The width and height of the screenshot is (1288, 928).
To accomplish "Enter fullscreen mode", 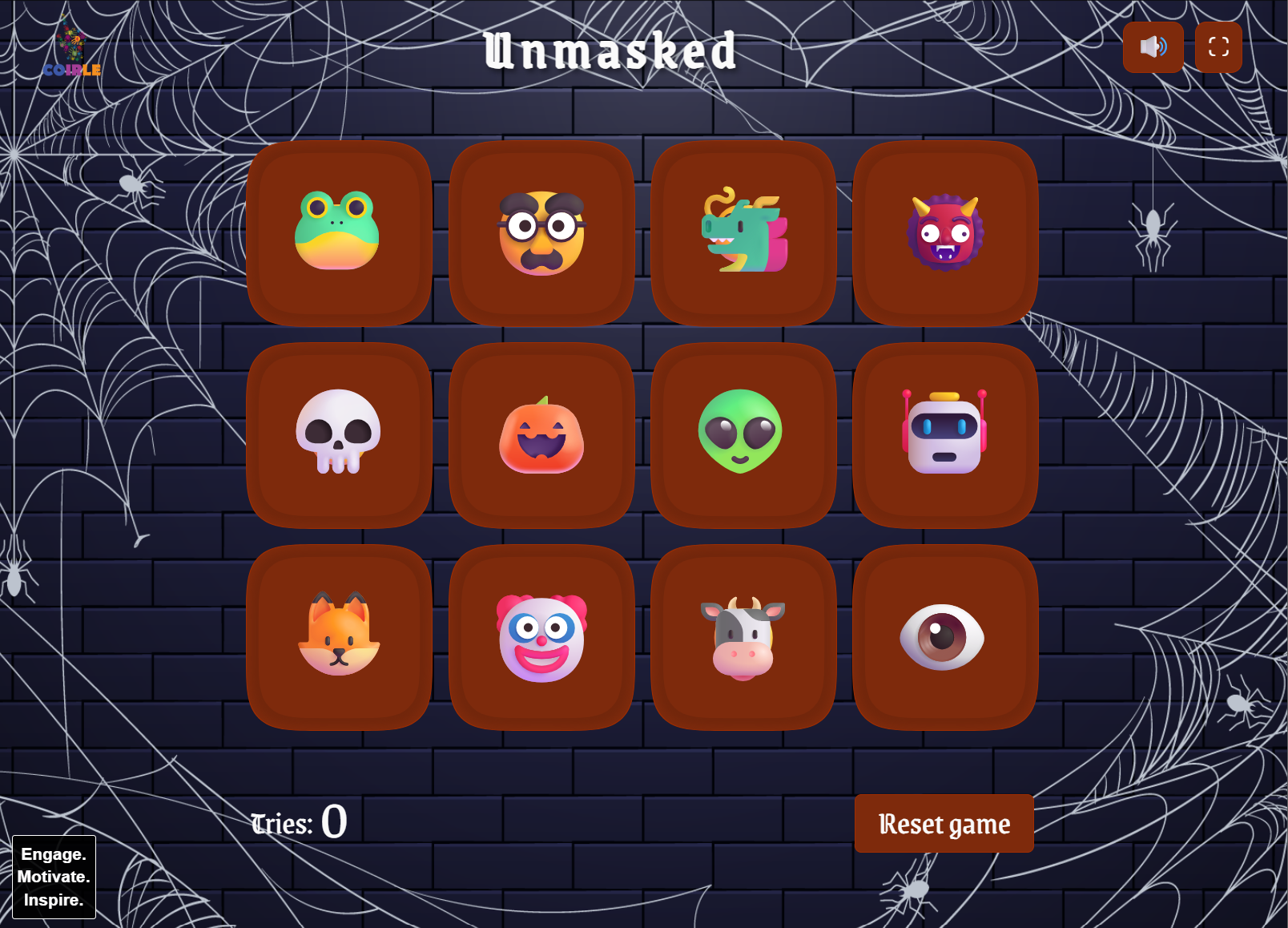I will 1218,47.
